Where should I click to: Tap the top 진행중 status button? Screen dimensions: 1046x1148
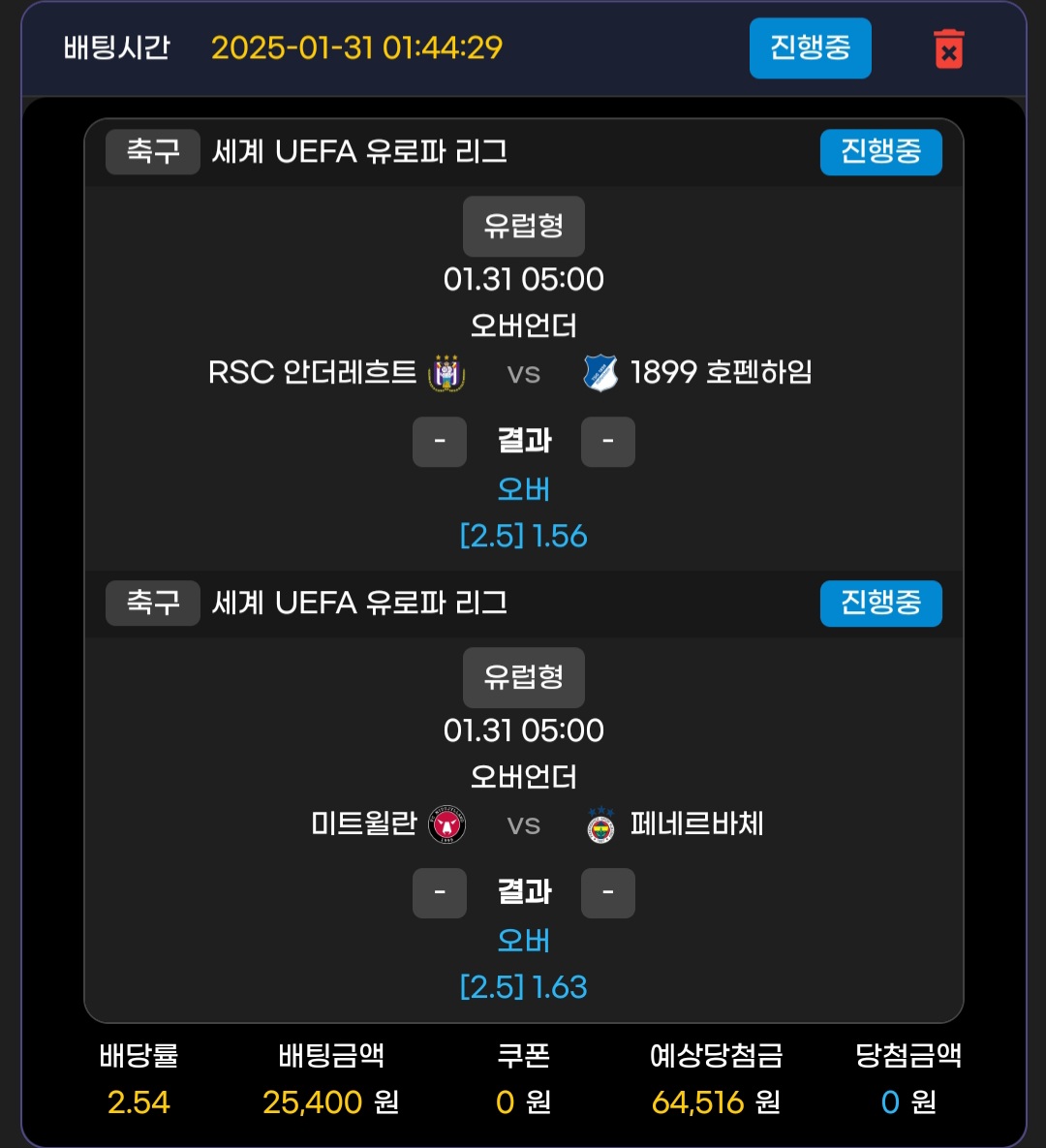[x=810, y=47]
